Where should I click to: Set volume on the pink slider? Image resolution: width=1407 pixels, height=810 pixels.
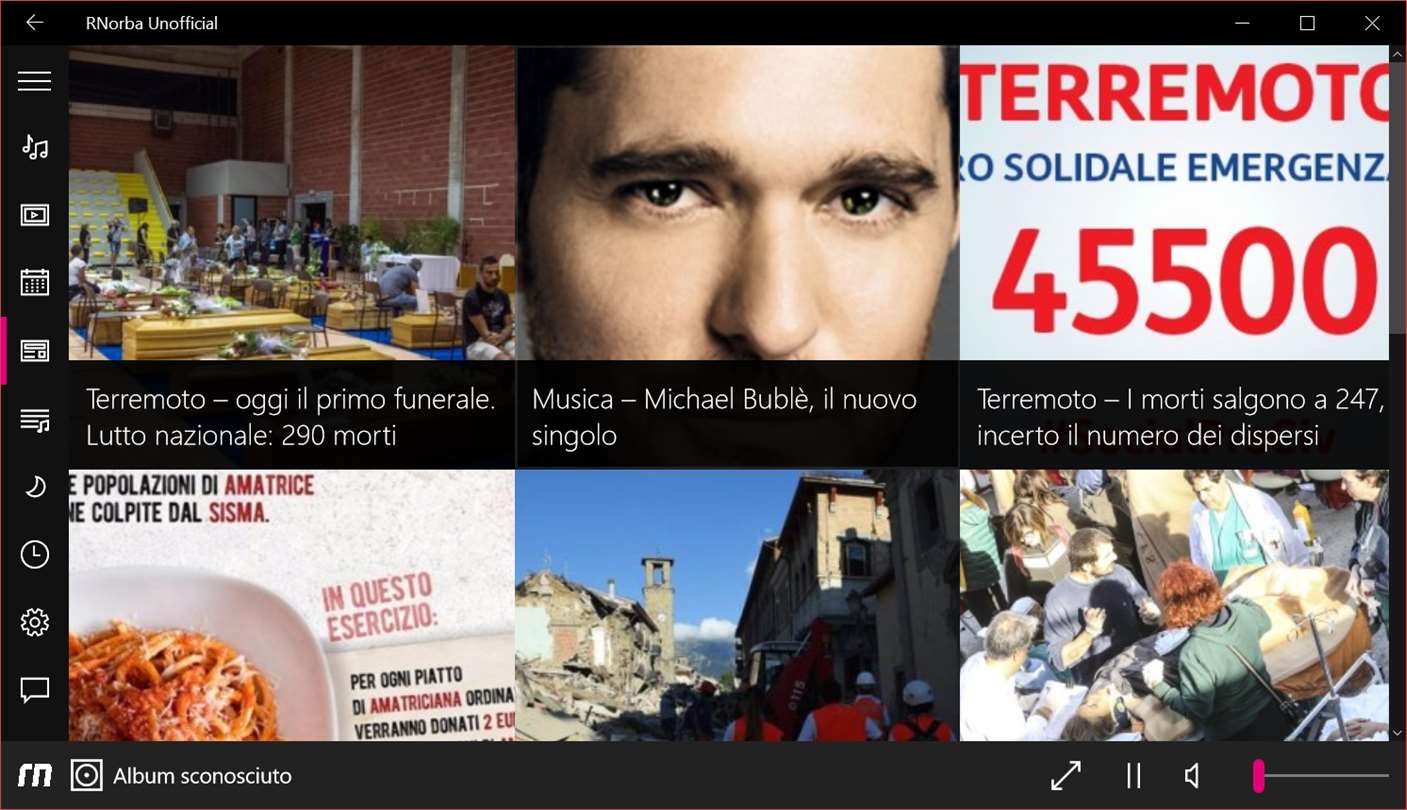click(x=1320, y=775)
